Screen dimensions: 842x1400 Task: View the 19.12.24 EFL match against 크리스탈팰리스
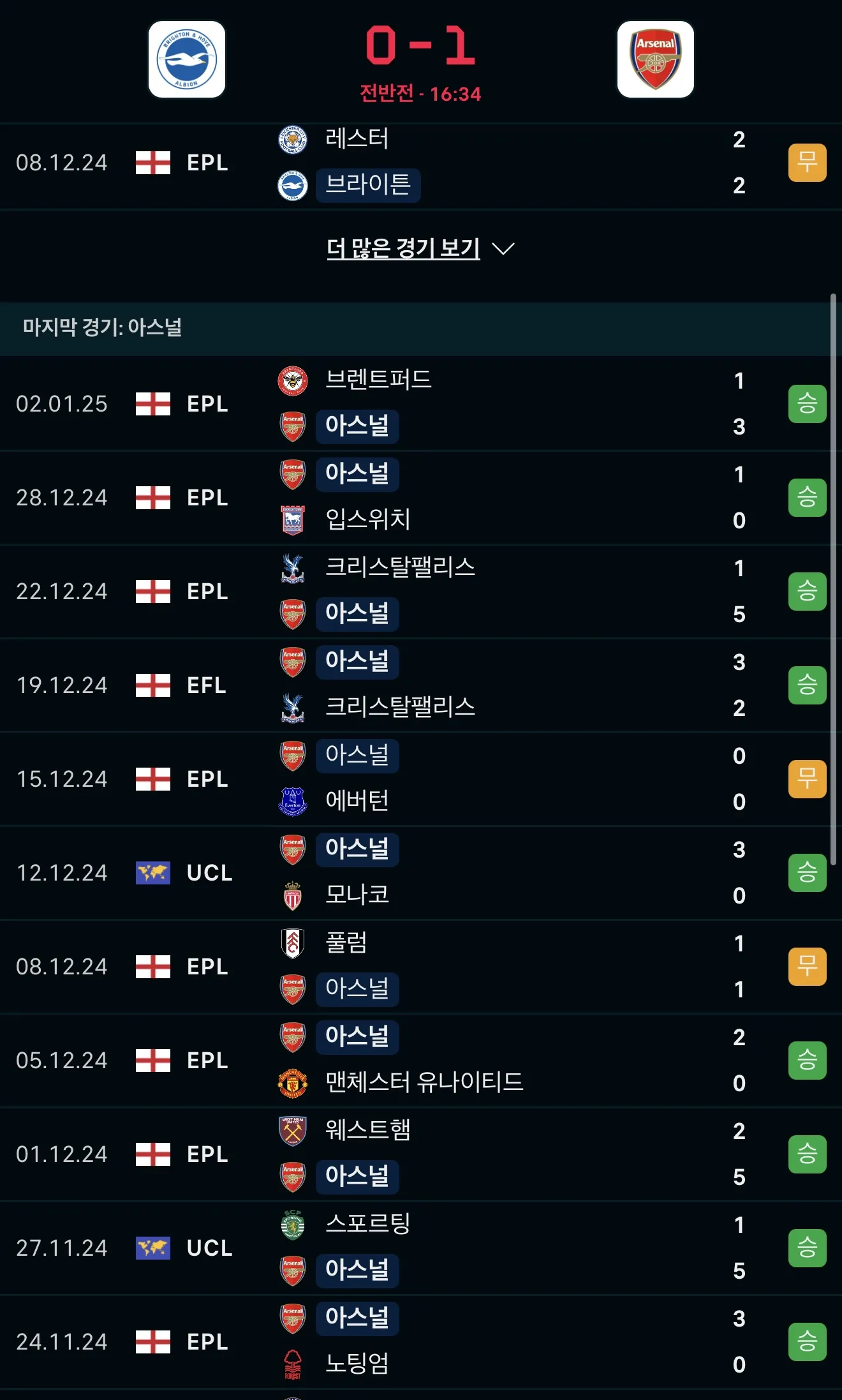421,685
